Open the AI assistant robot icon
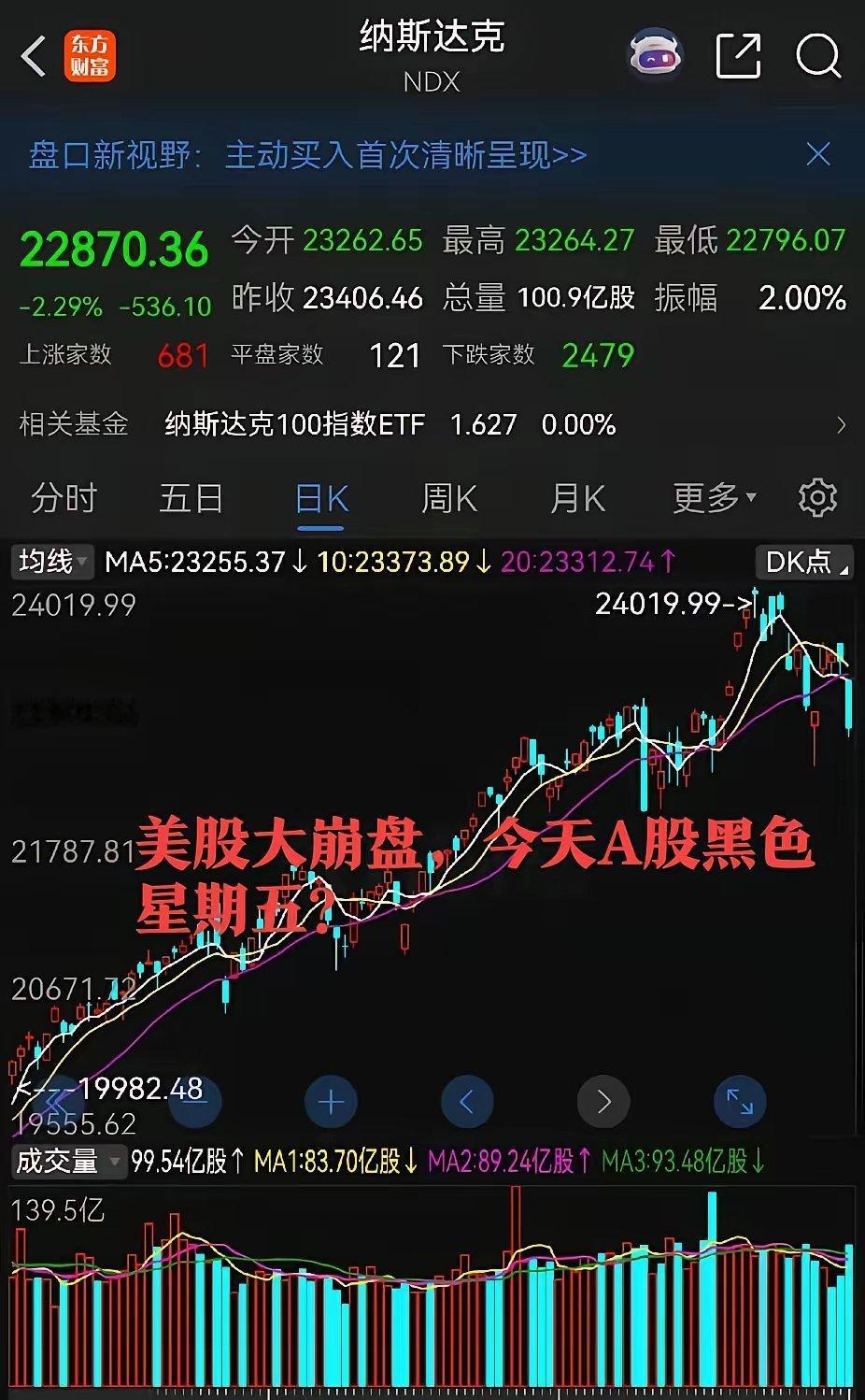The image size is (865, 1400). coord(654,54)
